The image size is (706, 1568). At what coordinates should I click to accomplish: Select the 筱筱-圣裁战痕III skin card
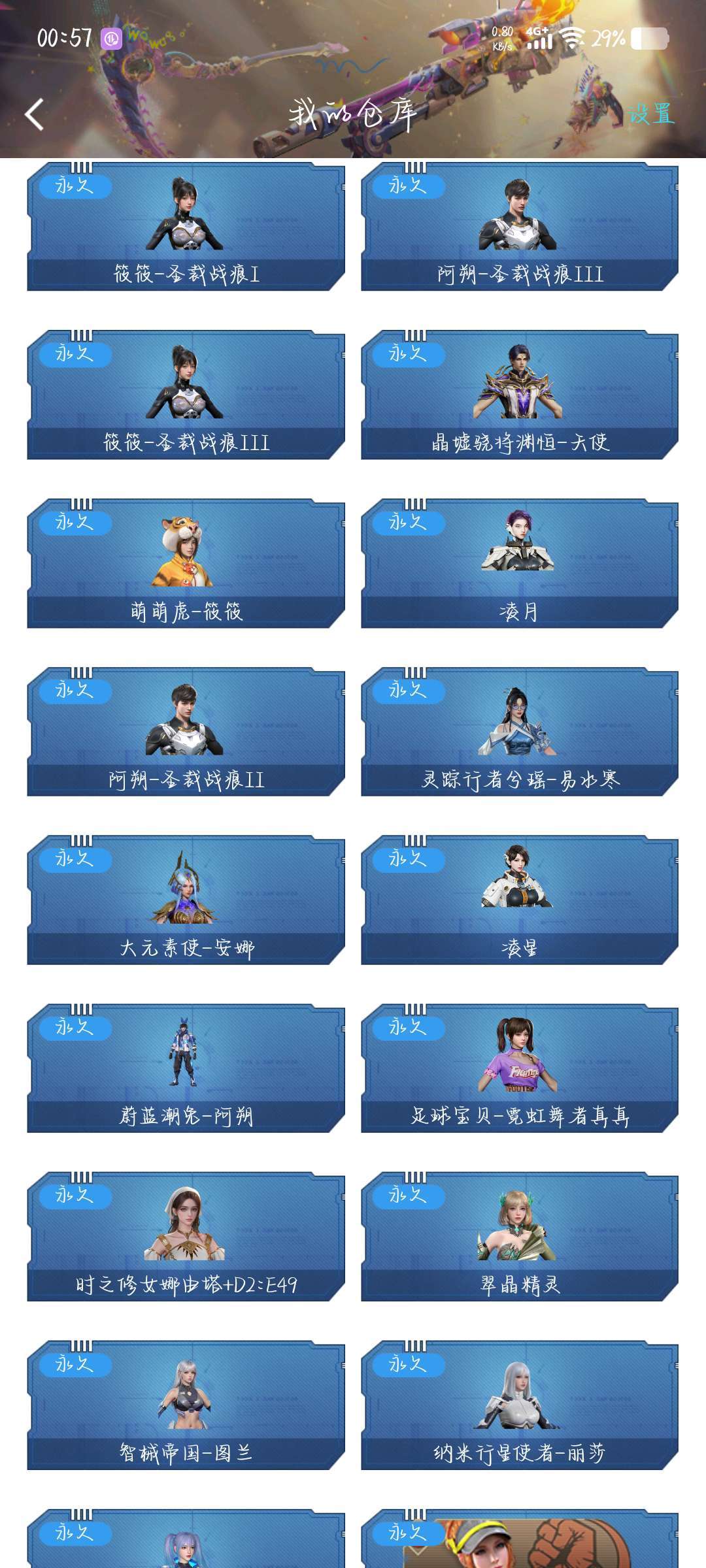click(186, 395)
